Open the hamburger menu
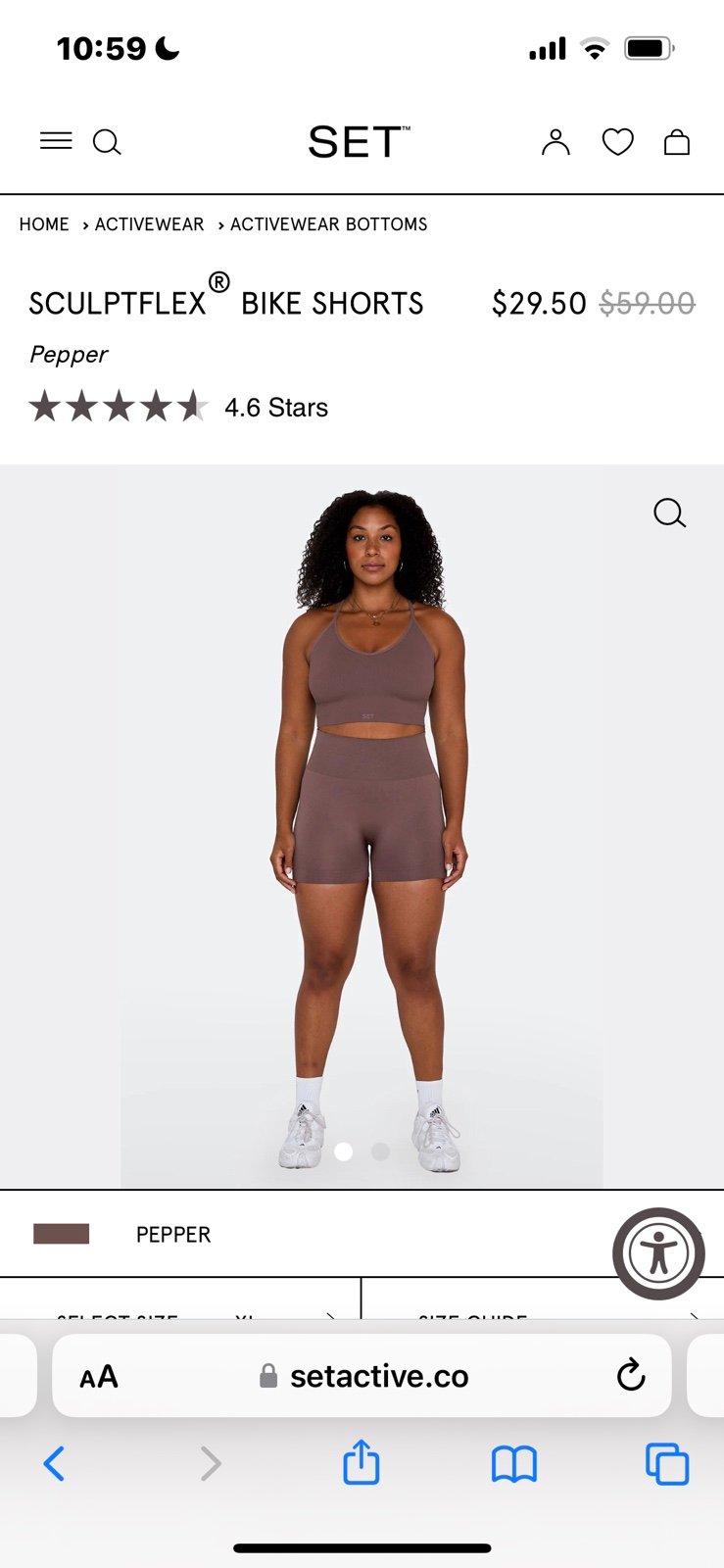 pos(56,141)
